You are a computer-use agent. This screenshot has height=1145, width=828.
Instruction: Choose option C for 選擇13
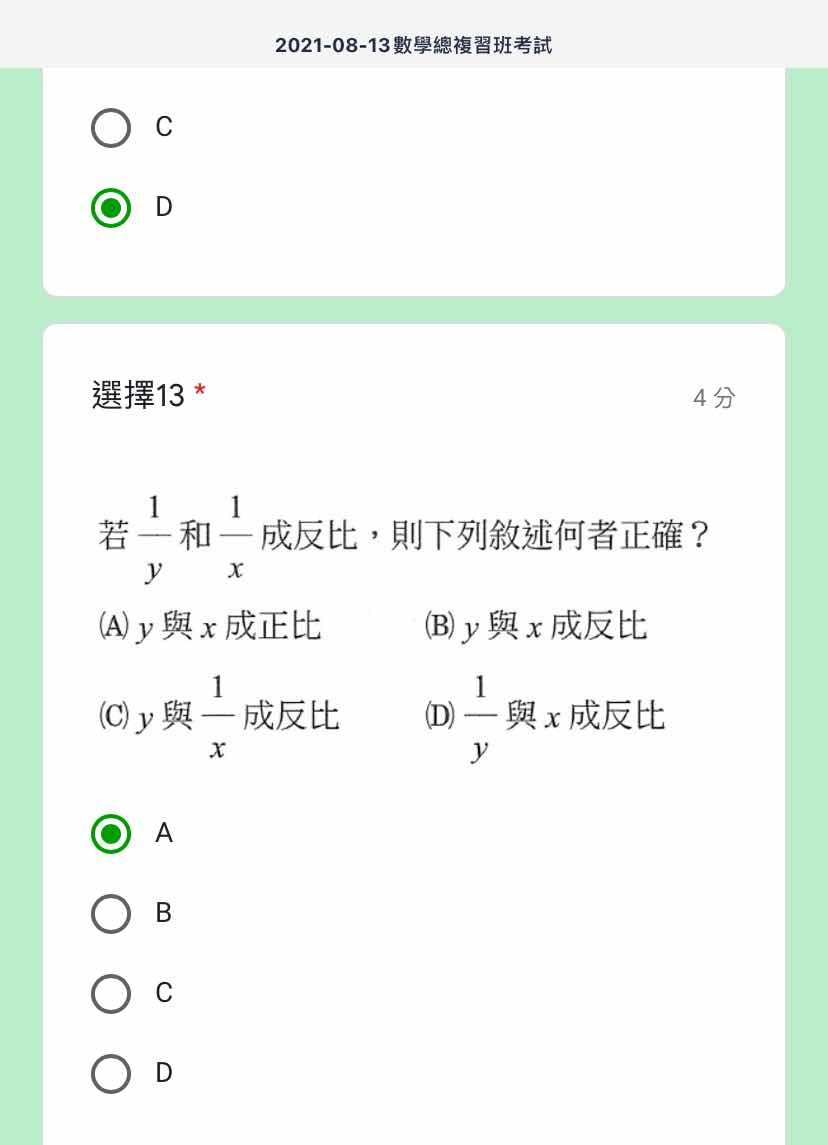[x=111, y=994]
